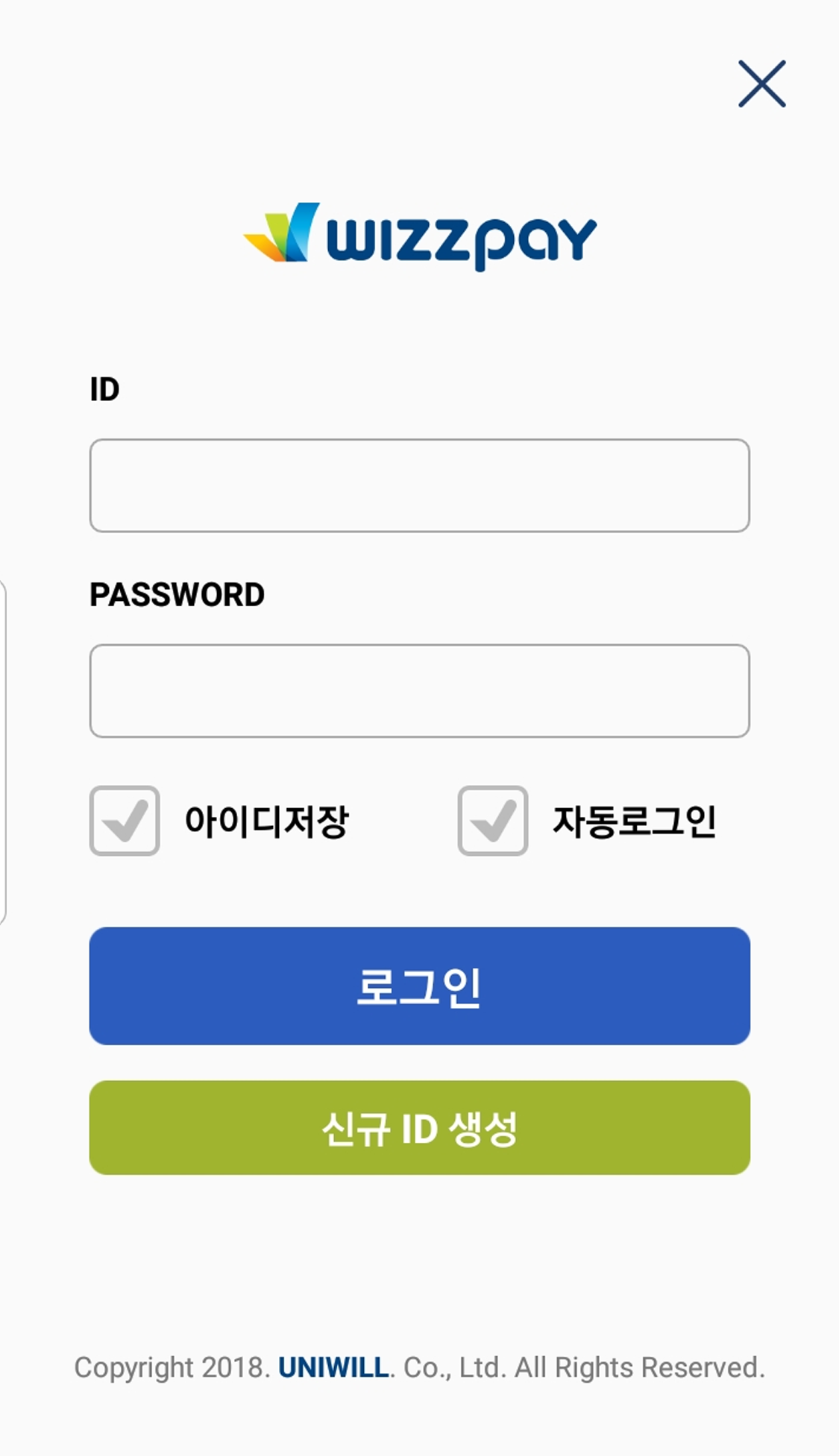Tap the PASSWORD input field

coord(419,690)
